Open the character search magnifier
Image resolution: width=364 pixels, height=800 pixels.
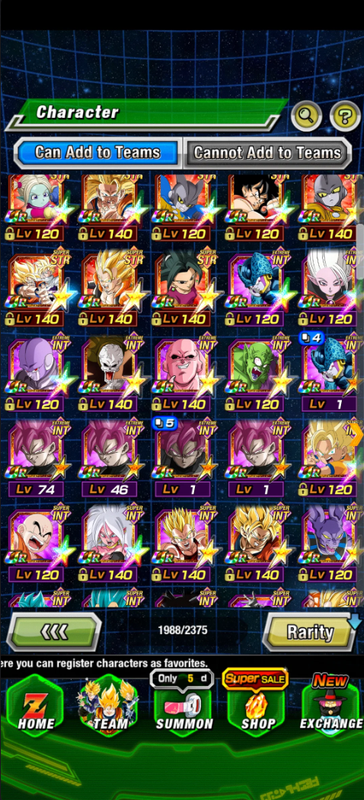point(306,116)
